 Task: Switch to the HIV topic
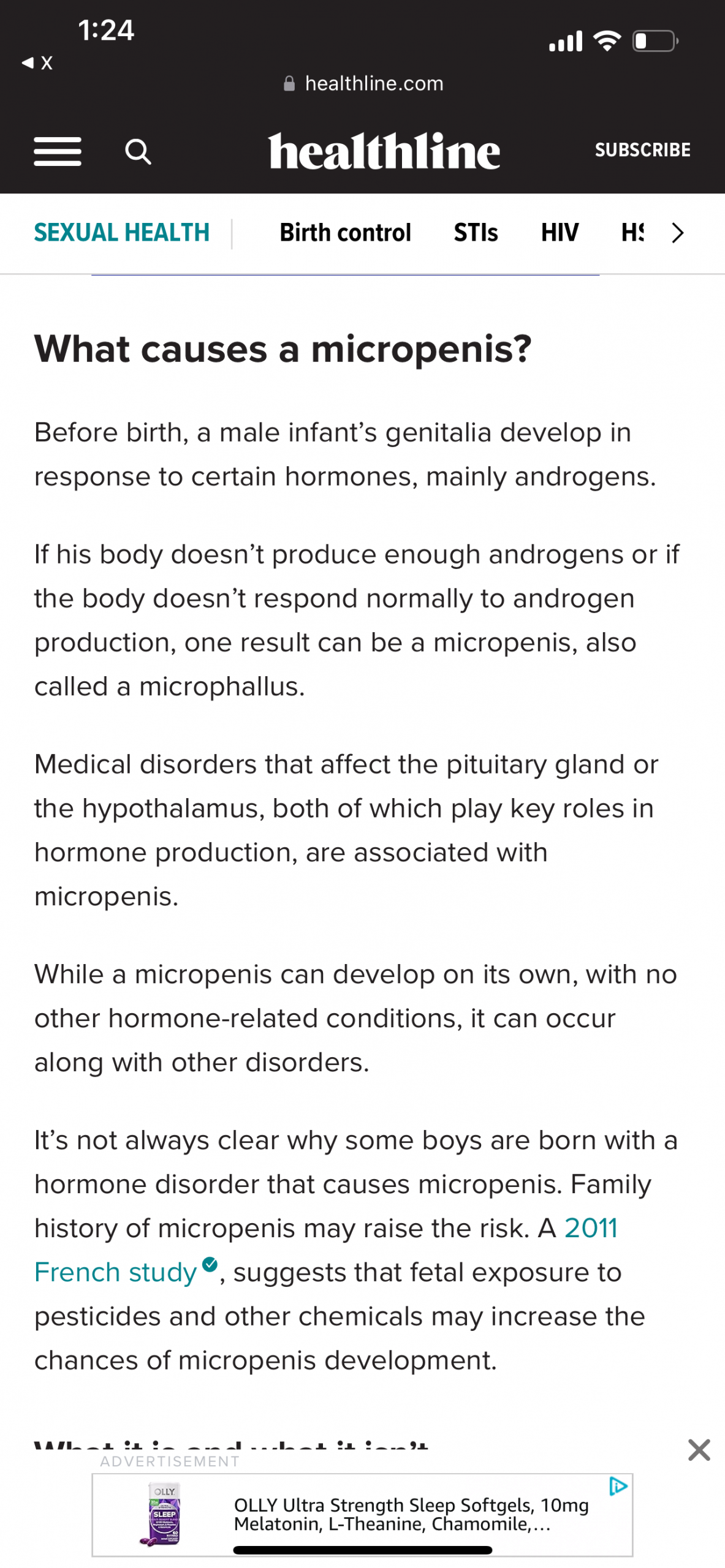(x=559, y=233)
